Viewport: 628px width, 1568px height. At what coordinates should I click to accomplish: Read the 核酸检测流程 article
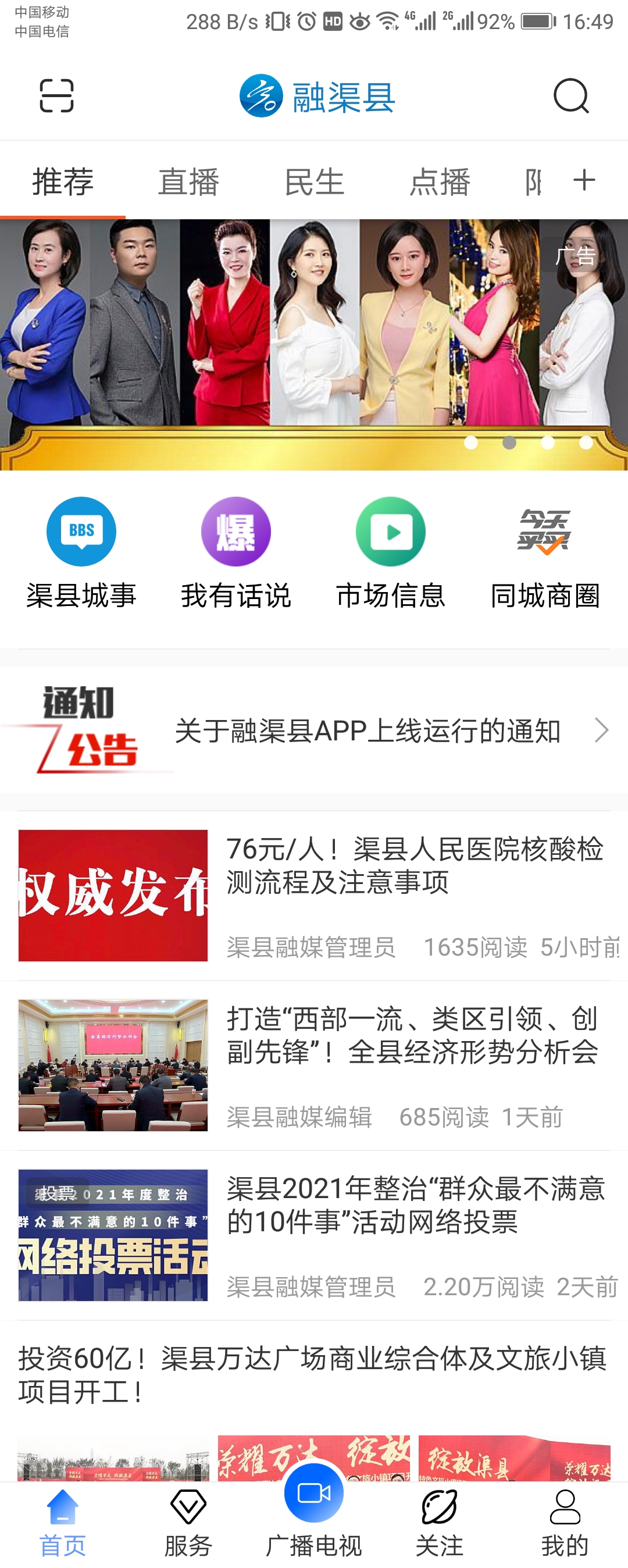[414, 865]
